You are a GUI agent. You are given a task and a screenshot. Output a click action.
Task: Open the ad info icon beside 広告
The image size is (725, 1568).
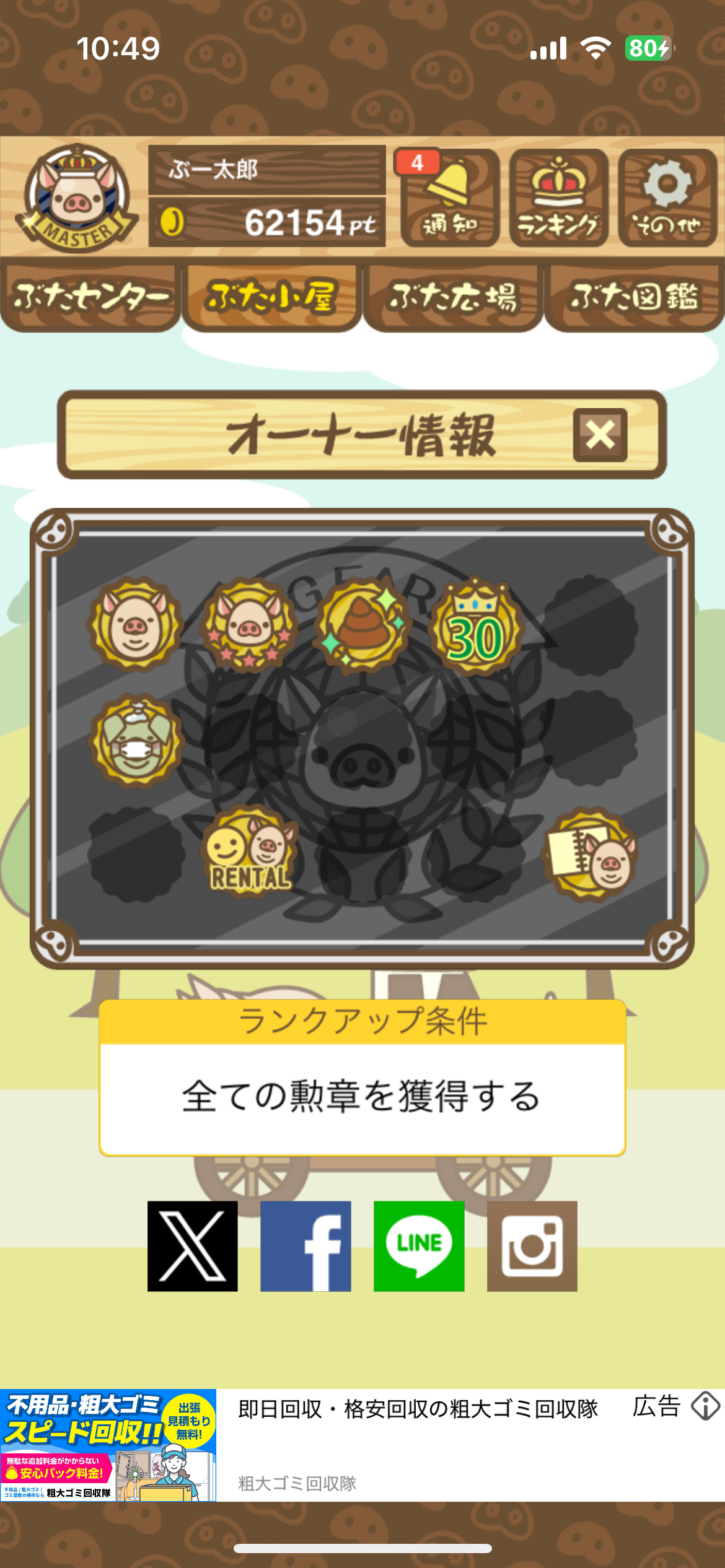705,1406
